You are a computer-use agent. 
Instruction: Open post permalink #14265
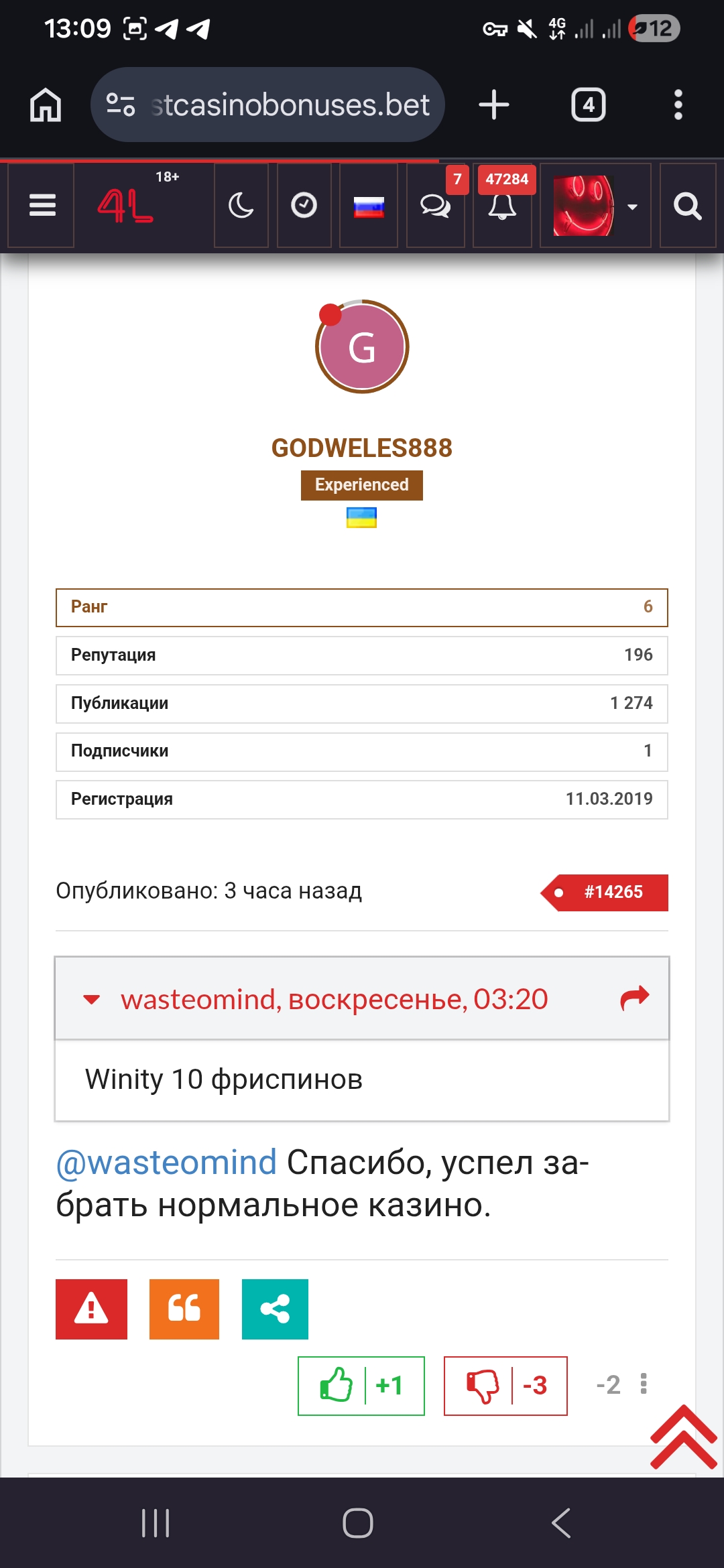612,892
